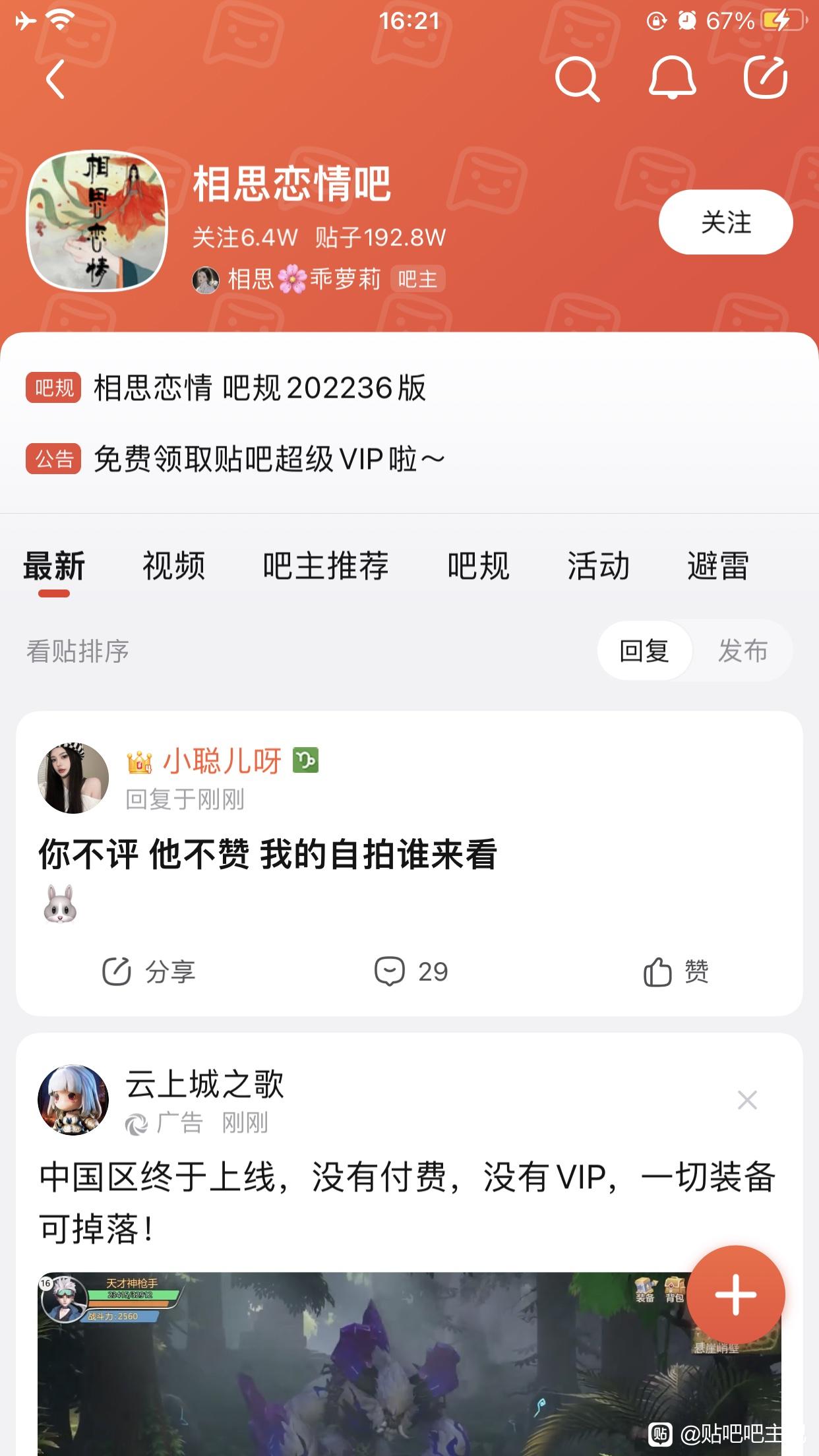This screenshot has width=819, height=1456.
Task: View the 29 comments on 小聪儿呀's post
Action: 411,971
